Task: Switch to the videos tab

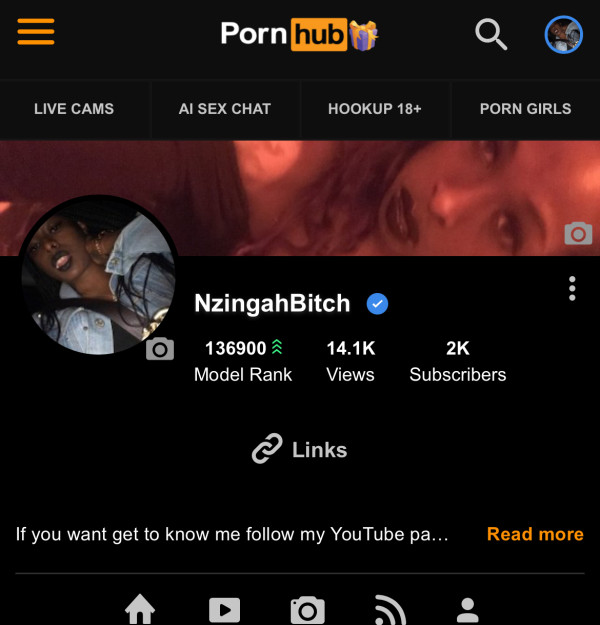Action: click(x=223, y=608)
